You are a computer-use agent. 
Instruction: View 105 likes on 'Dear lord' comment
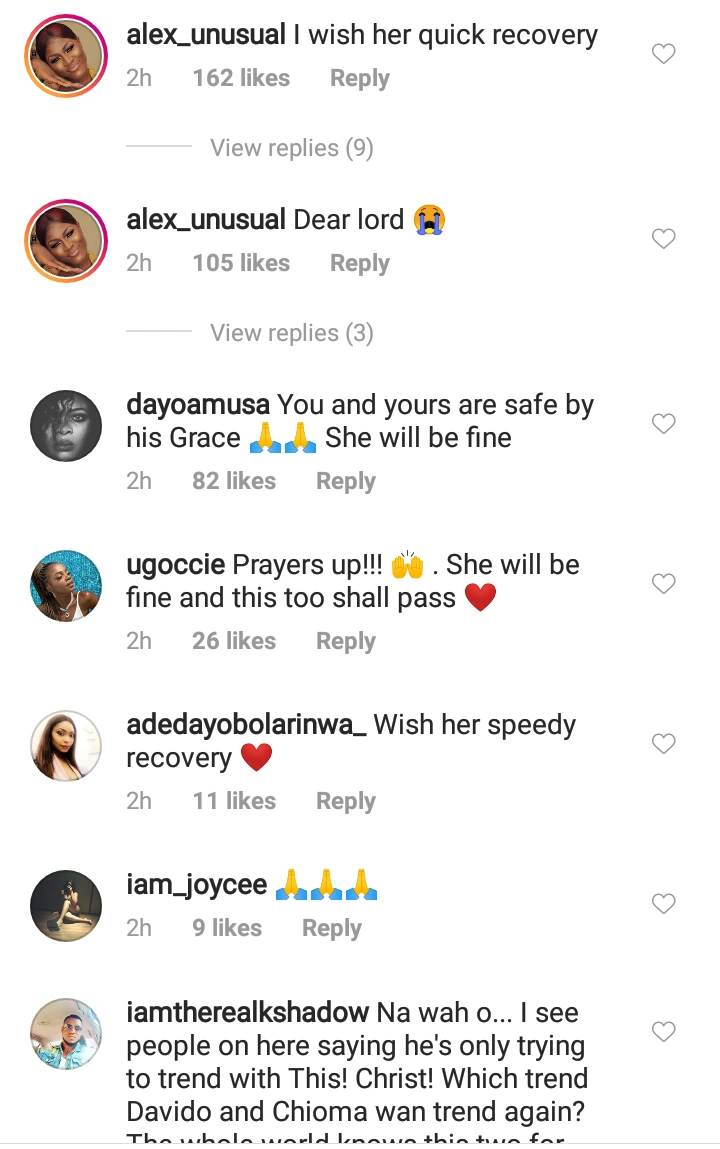pos(241,263)
